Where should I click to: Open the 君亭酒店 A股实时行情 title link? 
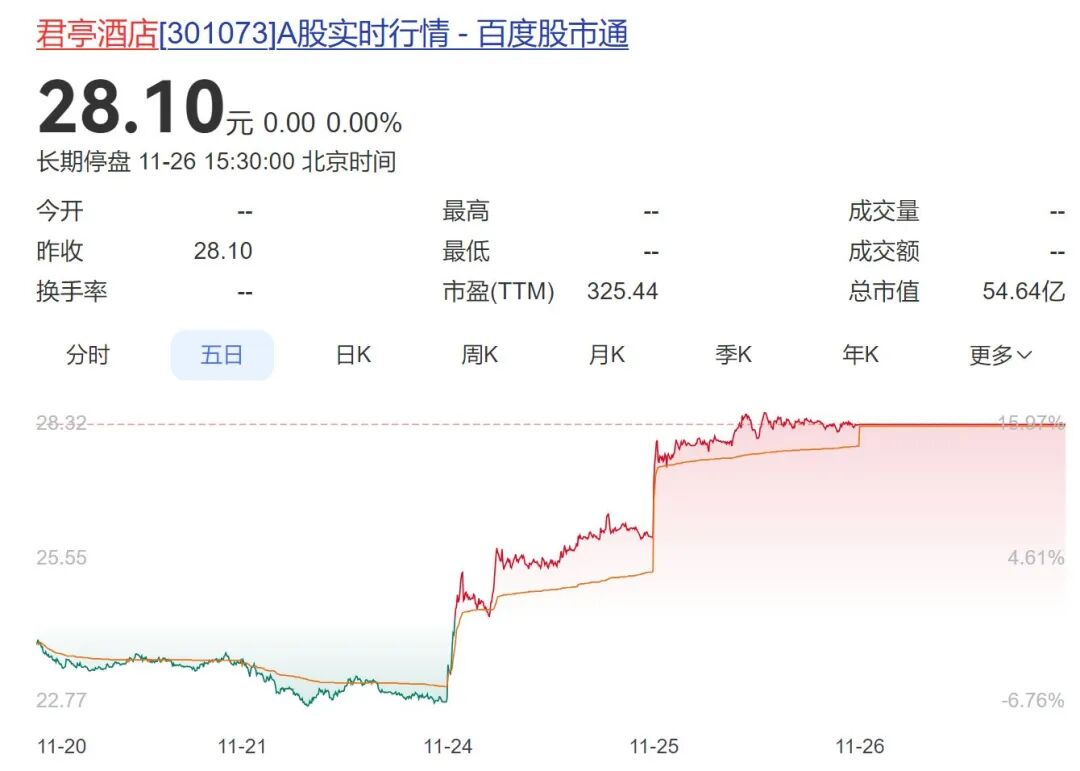pyautogui.click(x=332, y=35)
